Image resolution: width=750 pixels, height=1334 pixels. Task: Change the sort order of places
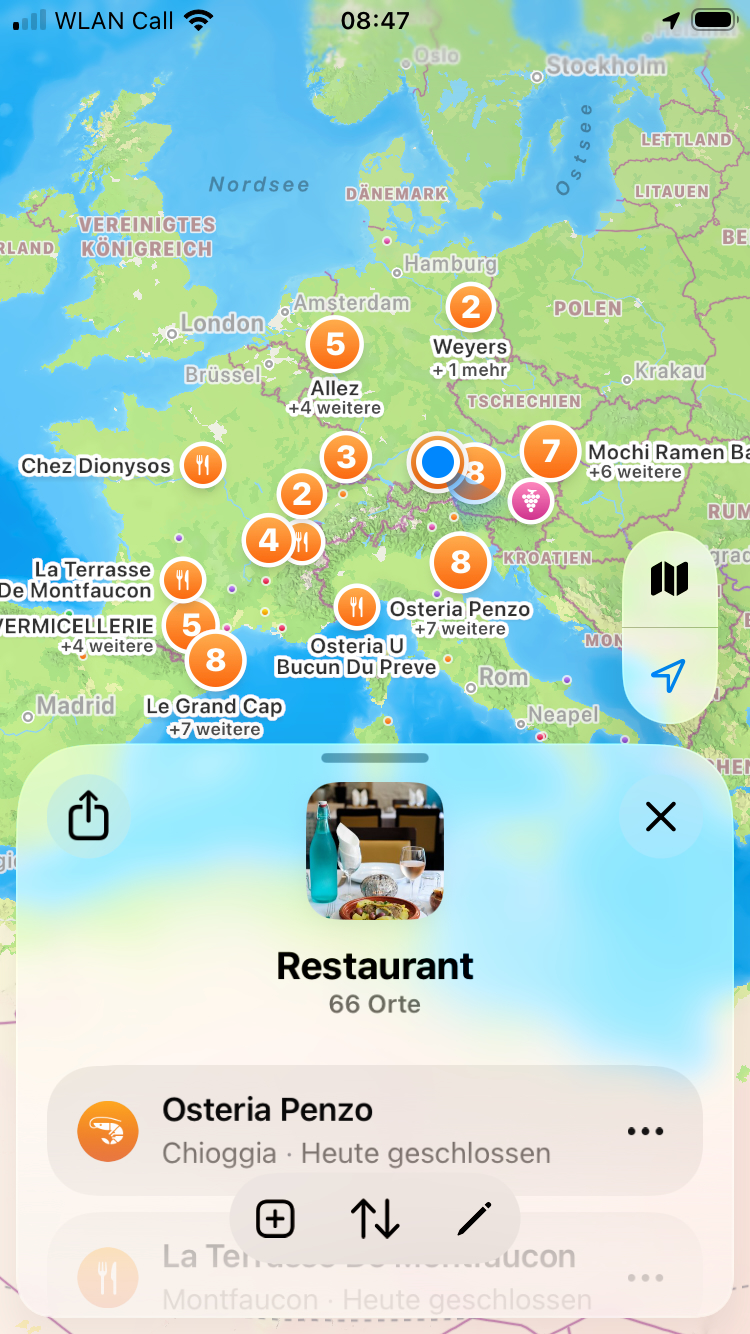pos(375,1219)
